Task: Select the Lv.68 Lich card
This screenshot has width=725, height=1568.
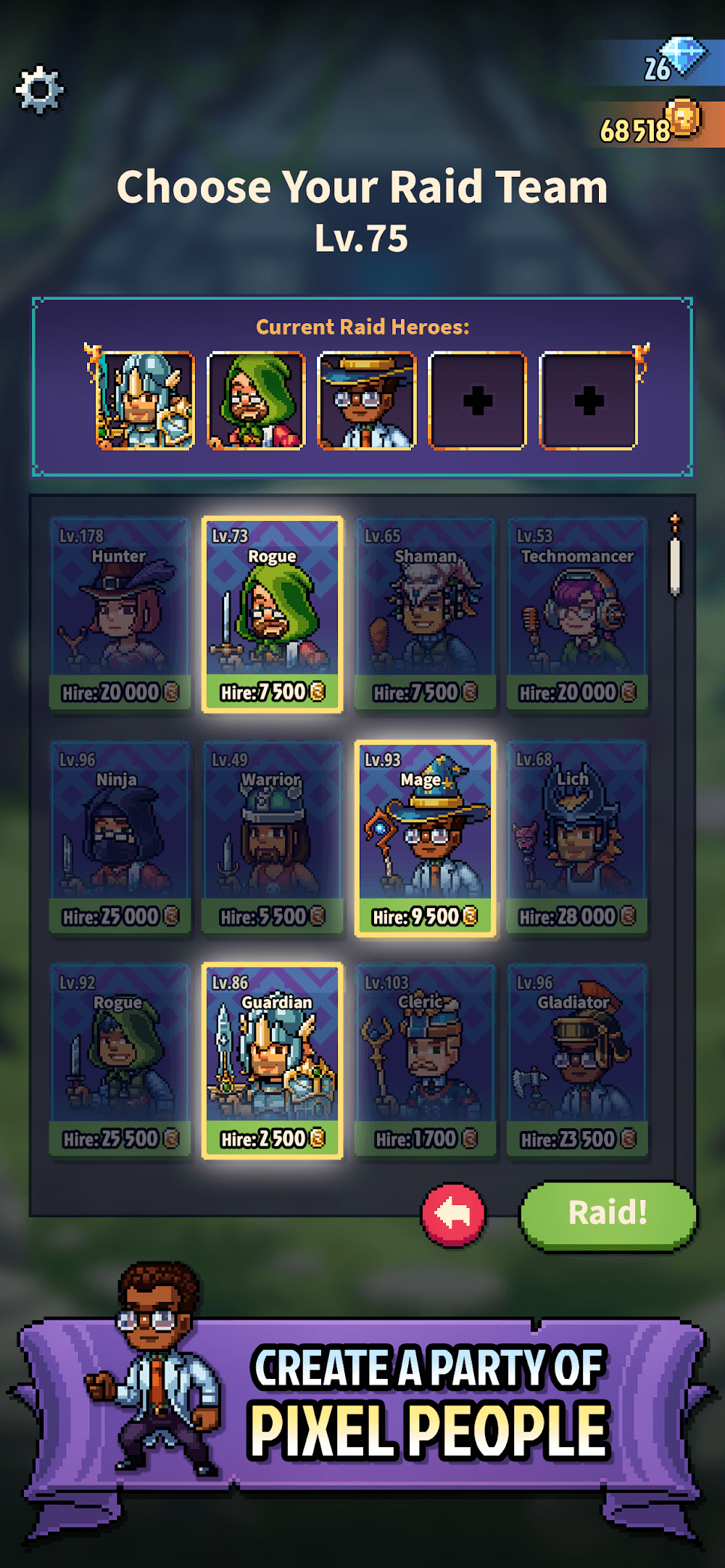Action: pyautogui.click(x=577, y=838)
